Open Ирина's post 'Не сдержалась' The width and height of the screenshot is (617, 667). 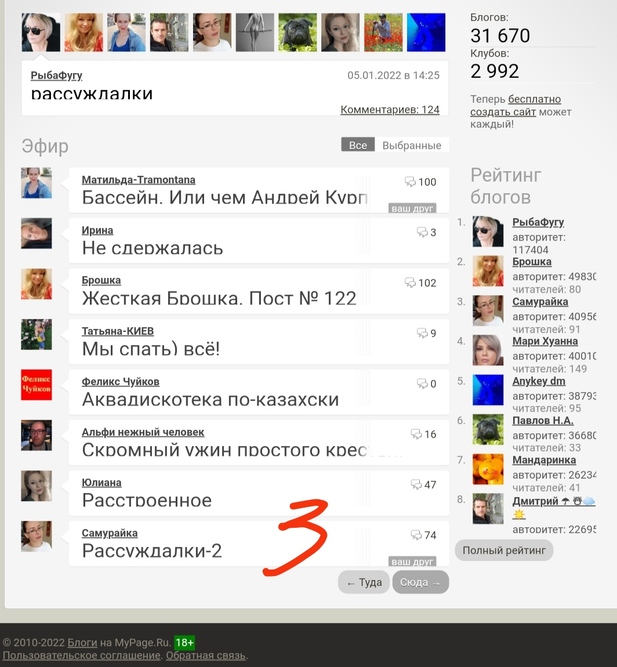point(152,248)
